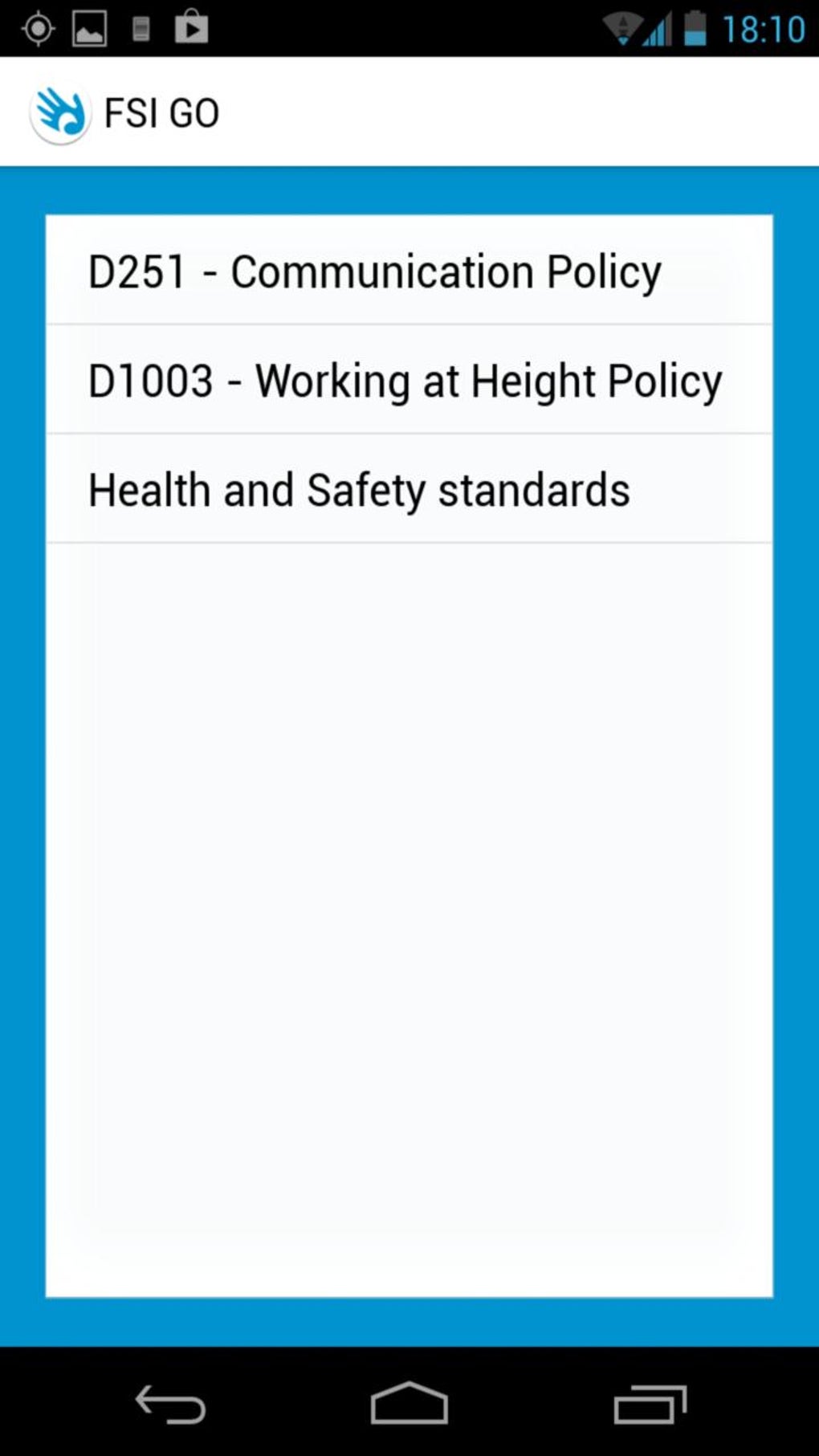Screen dimensions: 819x1456
Task: Select Health and Safety standards
Action: pyautogui.click(x=409, y=489)
